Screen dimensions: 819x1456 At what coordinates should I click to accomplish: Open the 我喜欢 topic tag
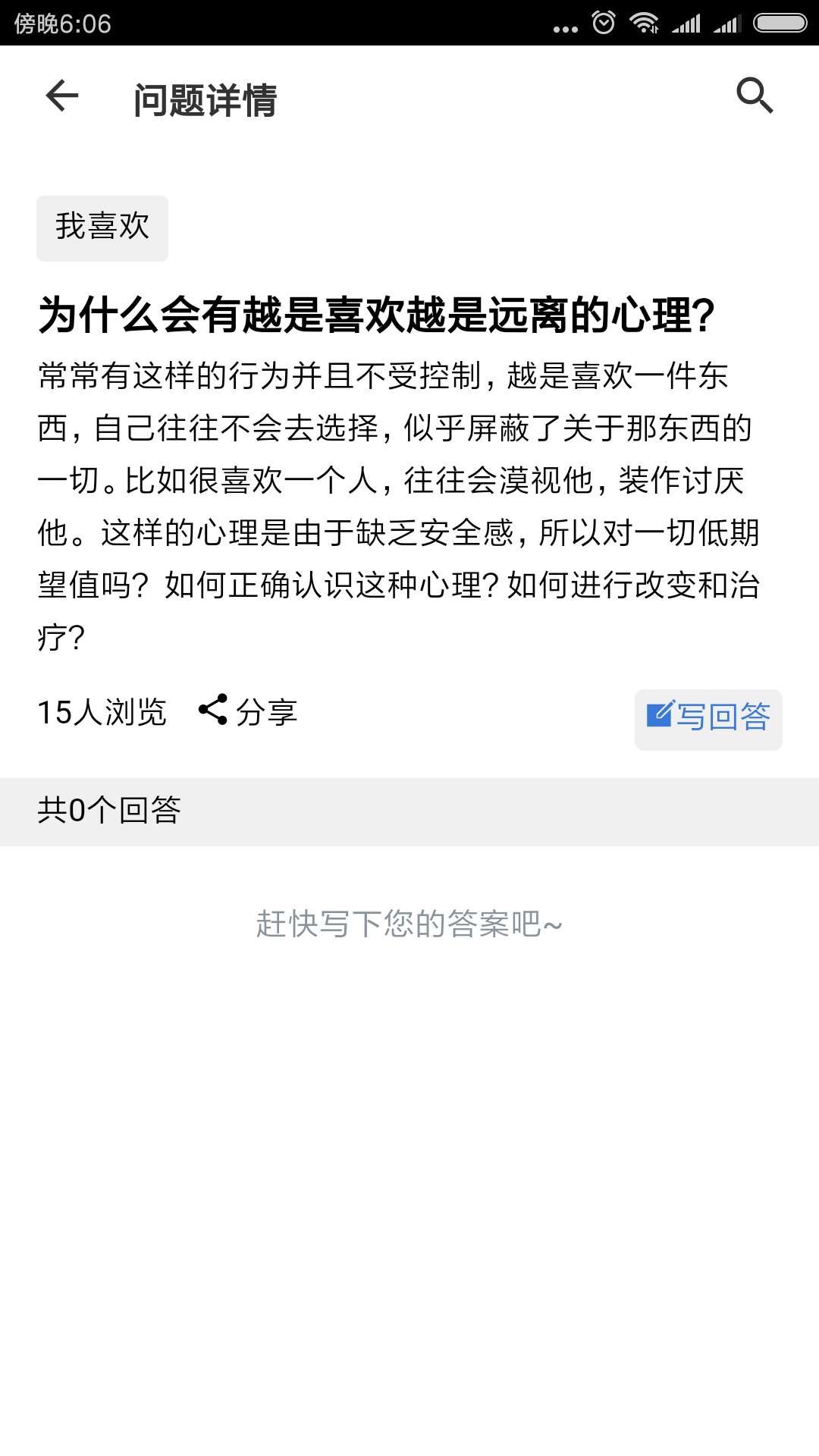click(x=102, y=228)
